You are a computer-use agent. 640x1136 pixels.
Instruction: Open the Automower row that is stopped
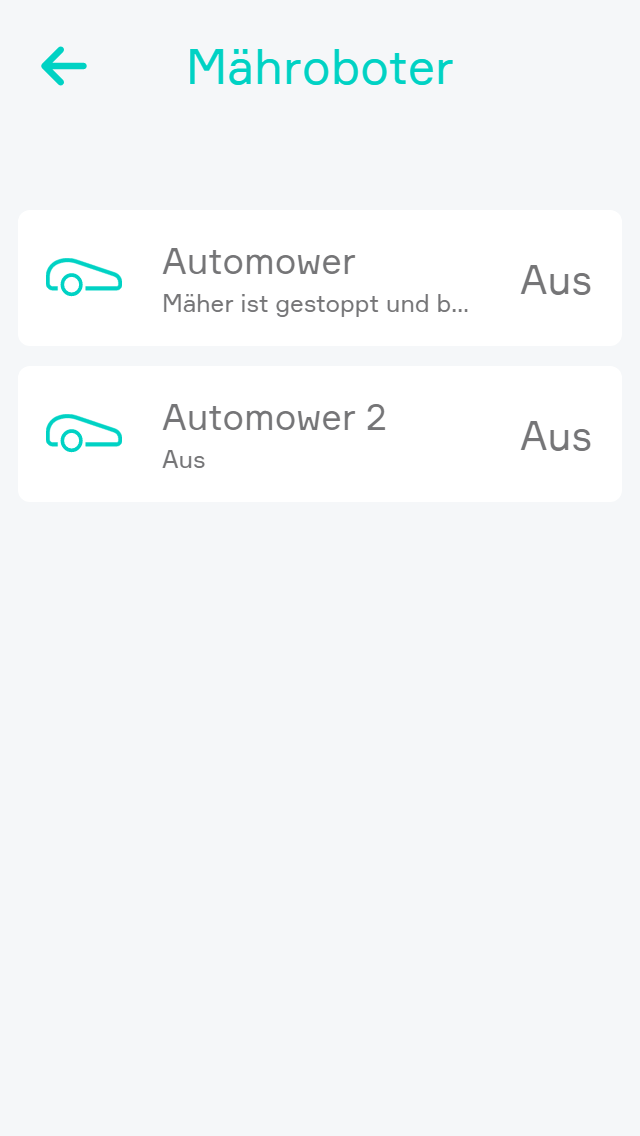pos(320,278)
